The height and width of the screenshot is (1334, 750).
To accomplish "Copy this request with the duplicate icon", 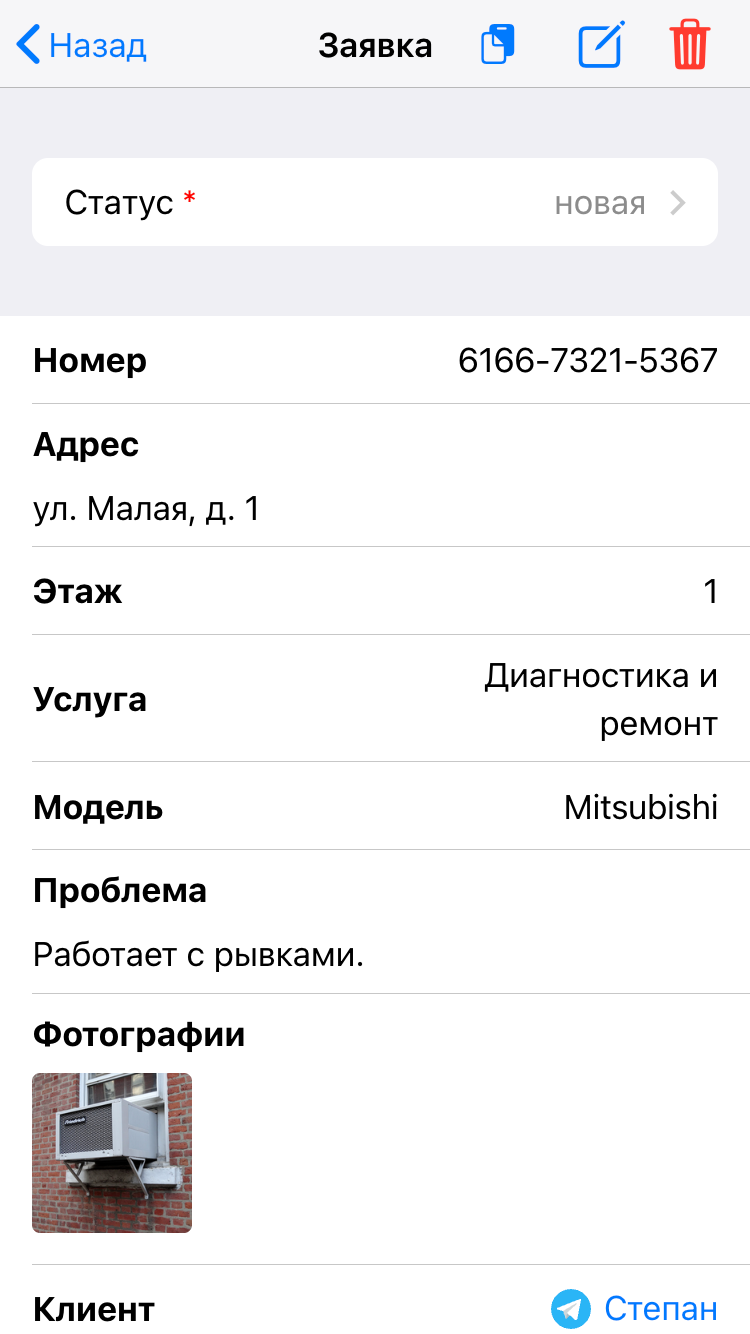I will pyautogui.click(x=497, y=46).
